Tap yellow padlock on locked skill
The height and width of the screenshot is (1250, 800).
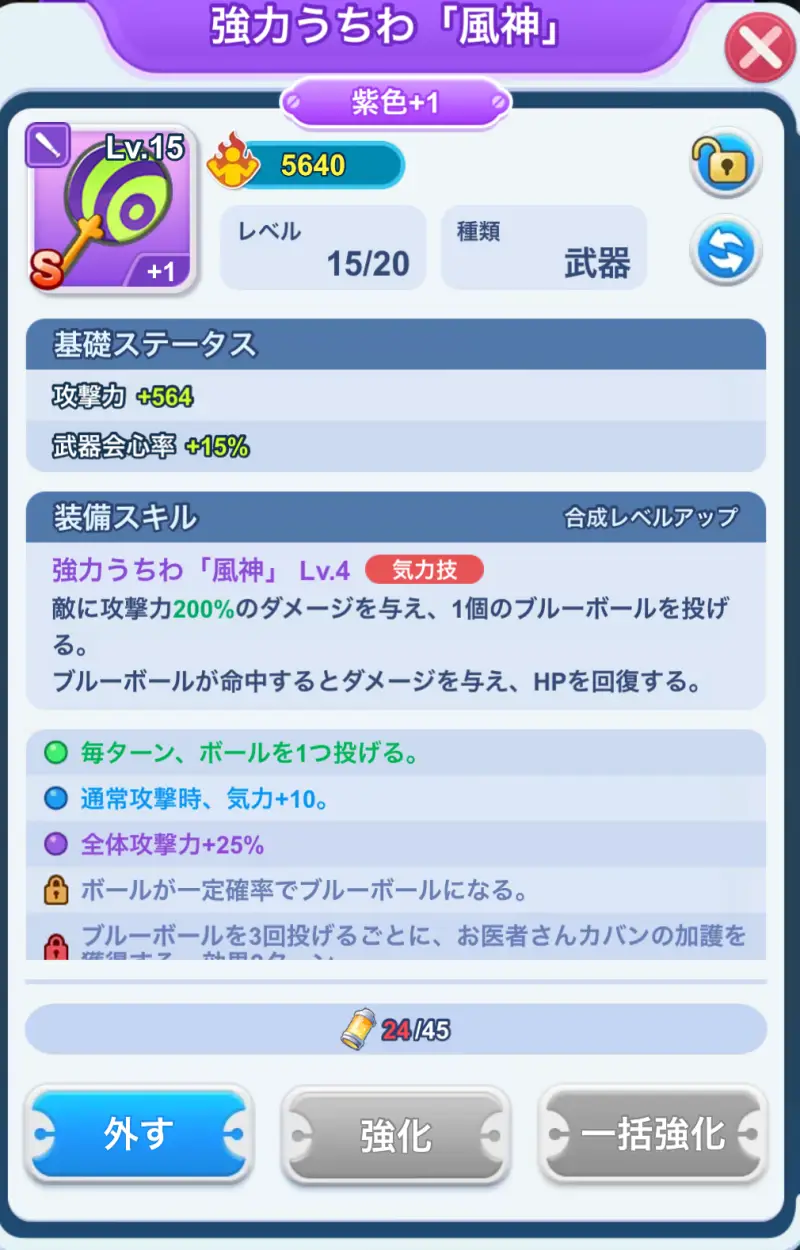(x=55, y=889)
